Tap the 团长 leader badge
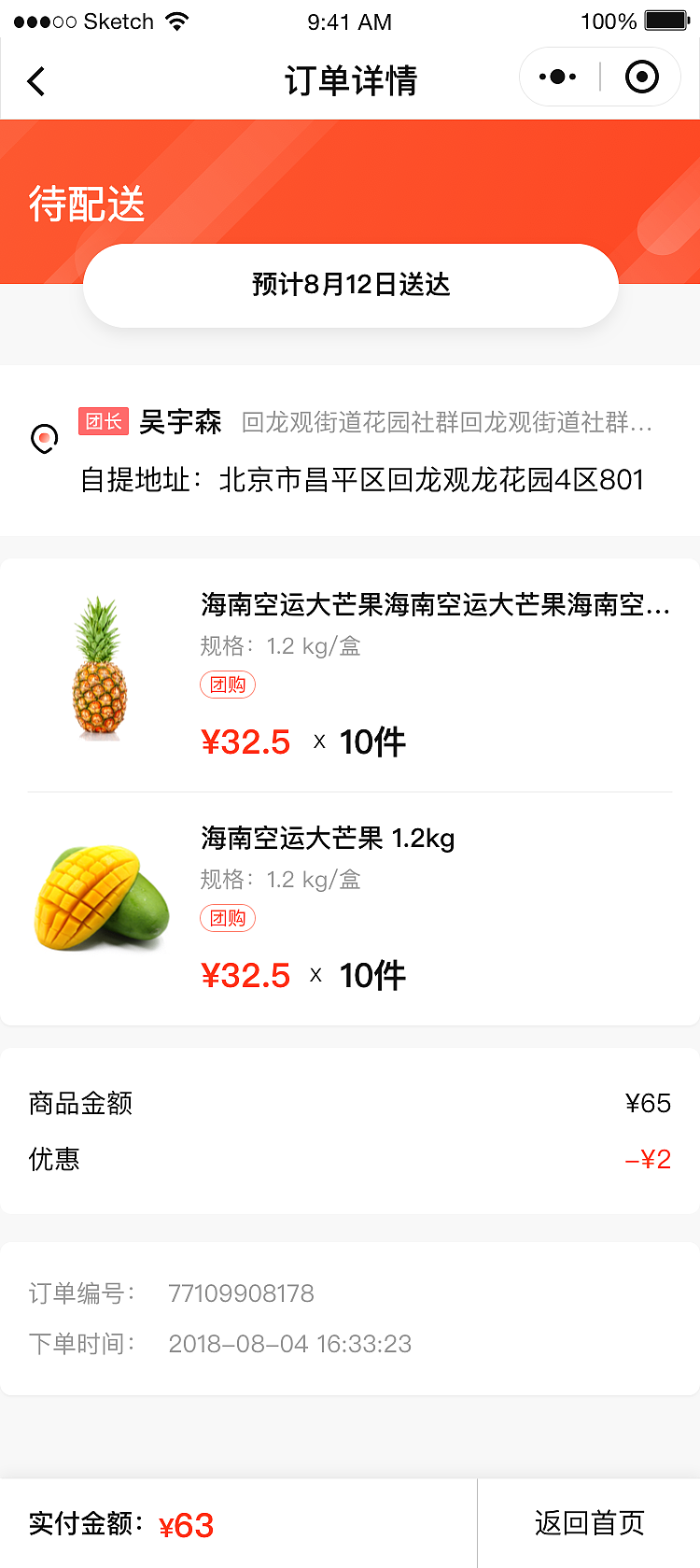The height and width of the screenshot is (1568, 700). [104, 421]
